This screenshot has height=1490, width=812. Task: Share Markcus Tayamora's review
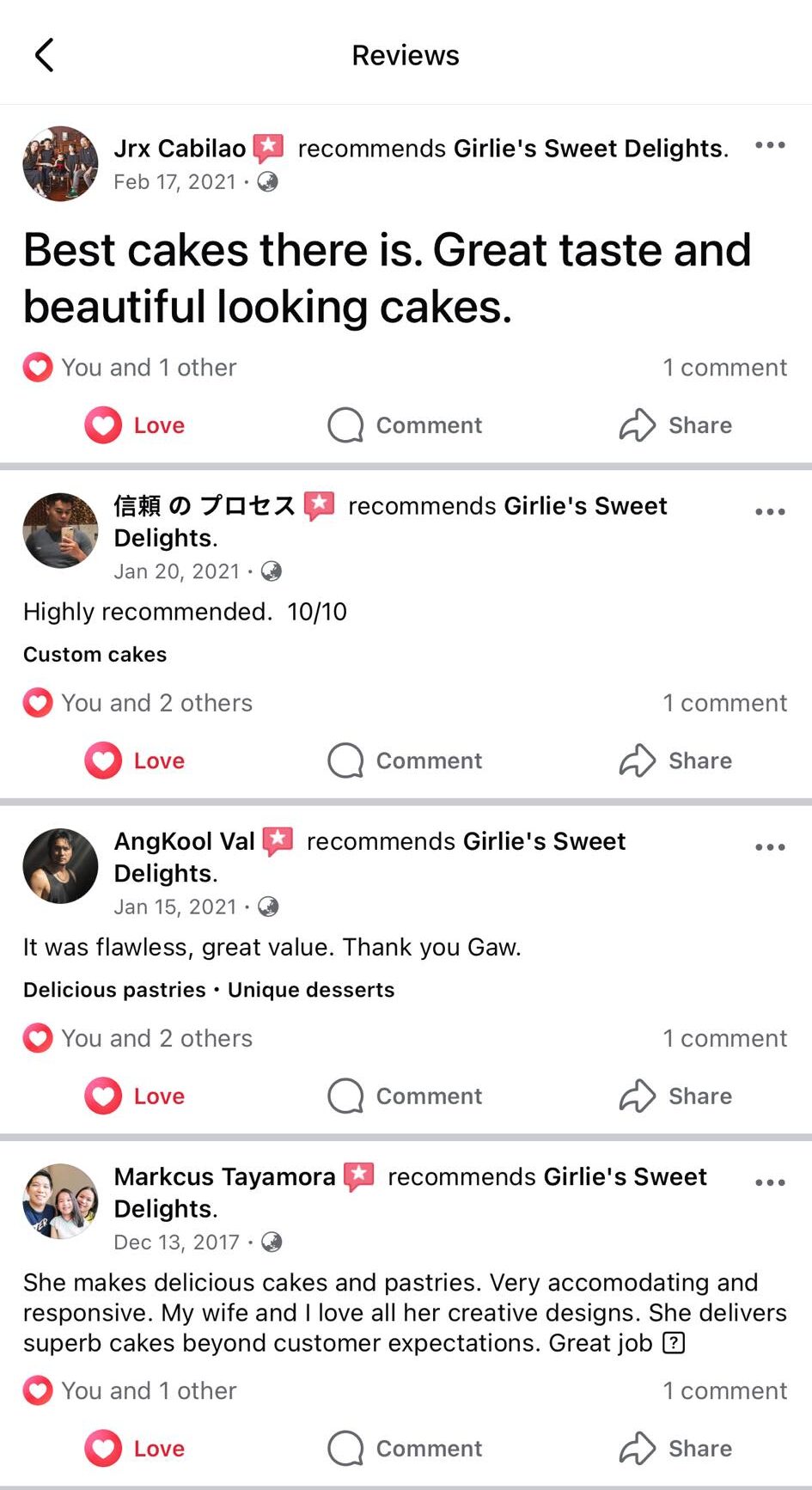click(x=675, y=1448)
